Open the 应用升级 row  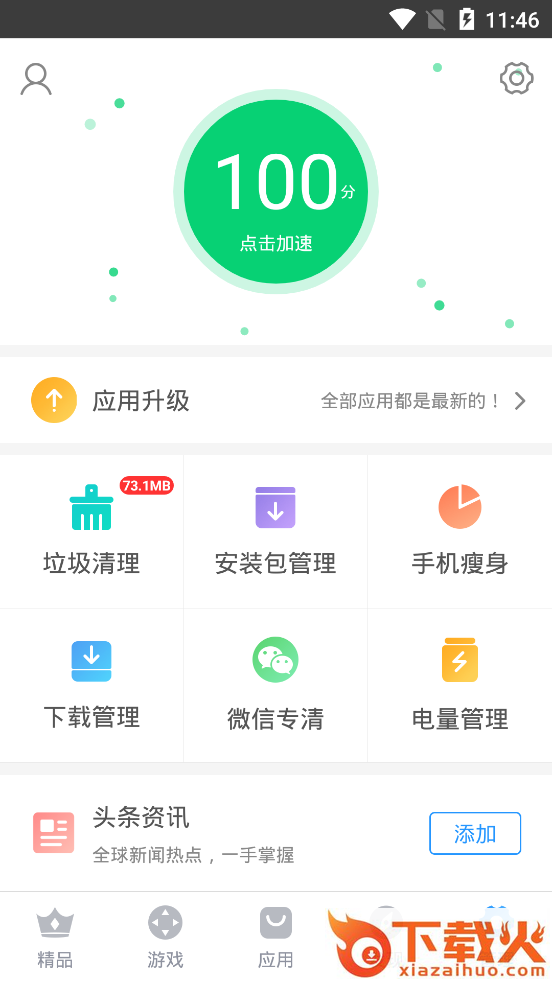point(276,400)
